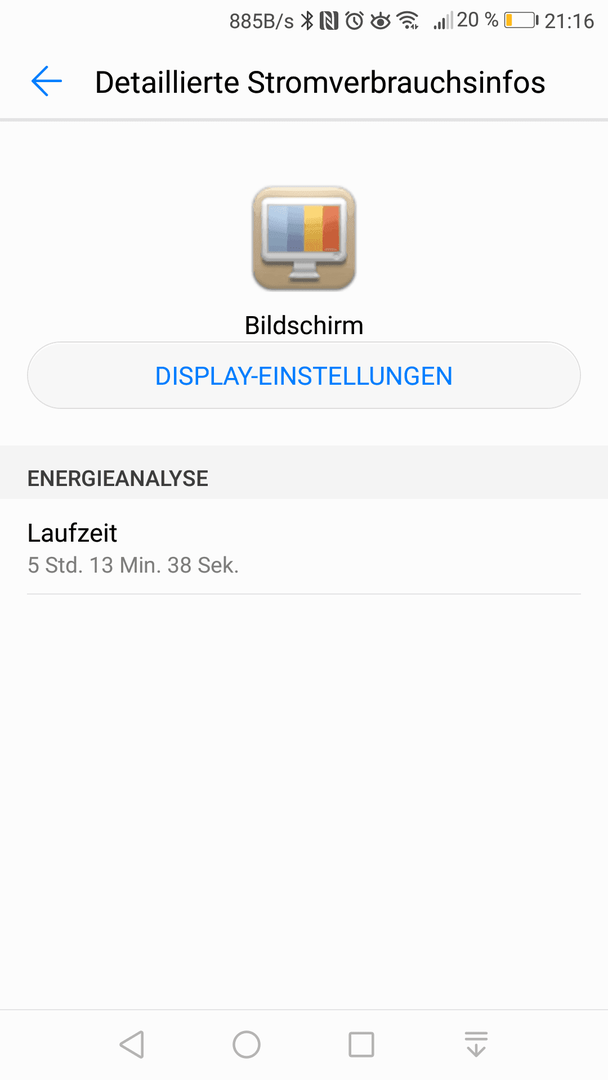Tap the system back triangle button

pos(132,1044)
